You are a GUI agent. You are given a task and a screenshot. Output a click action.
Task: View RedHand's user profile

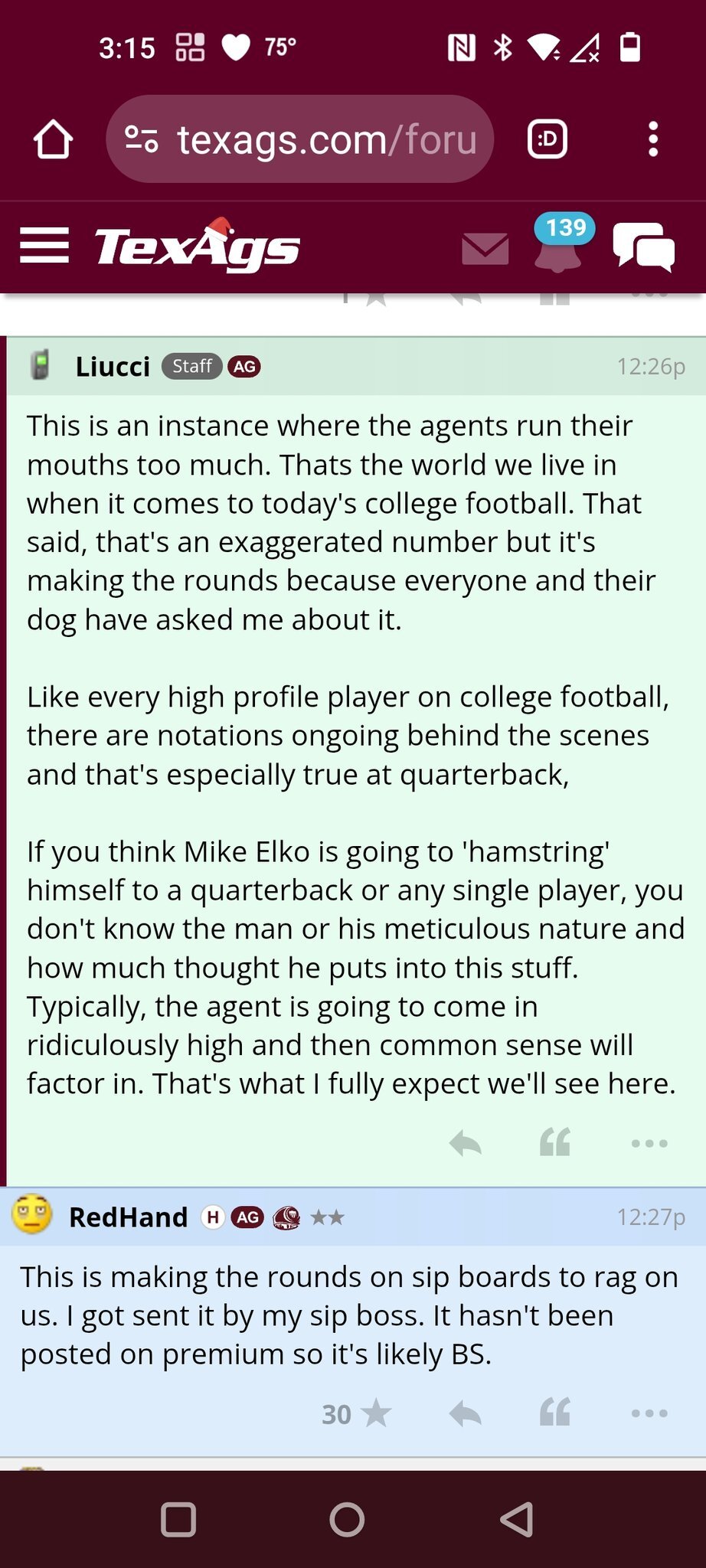[x=128, y=1217]
